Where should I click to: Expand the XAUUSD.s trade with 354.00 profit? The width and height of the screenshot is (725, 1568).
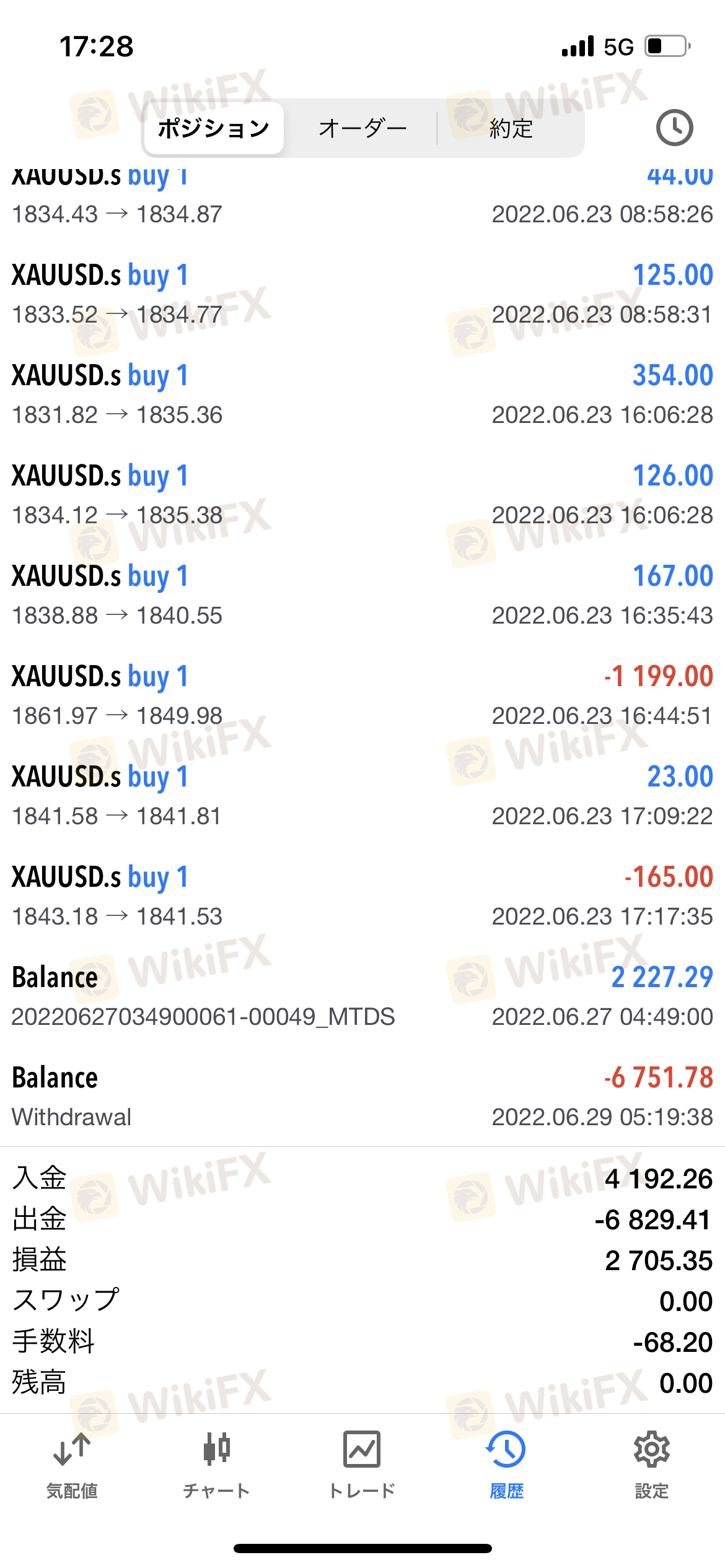(x=362, y=394)
